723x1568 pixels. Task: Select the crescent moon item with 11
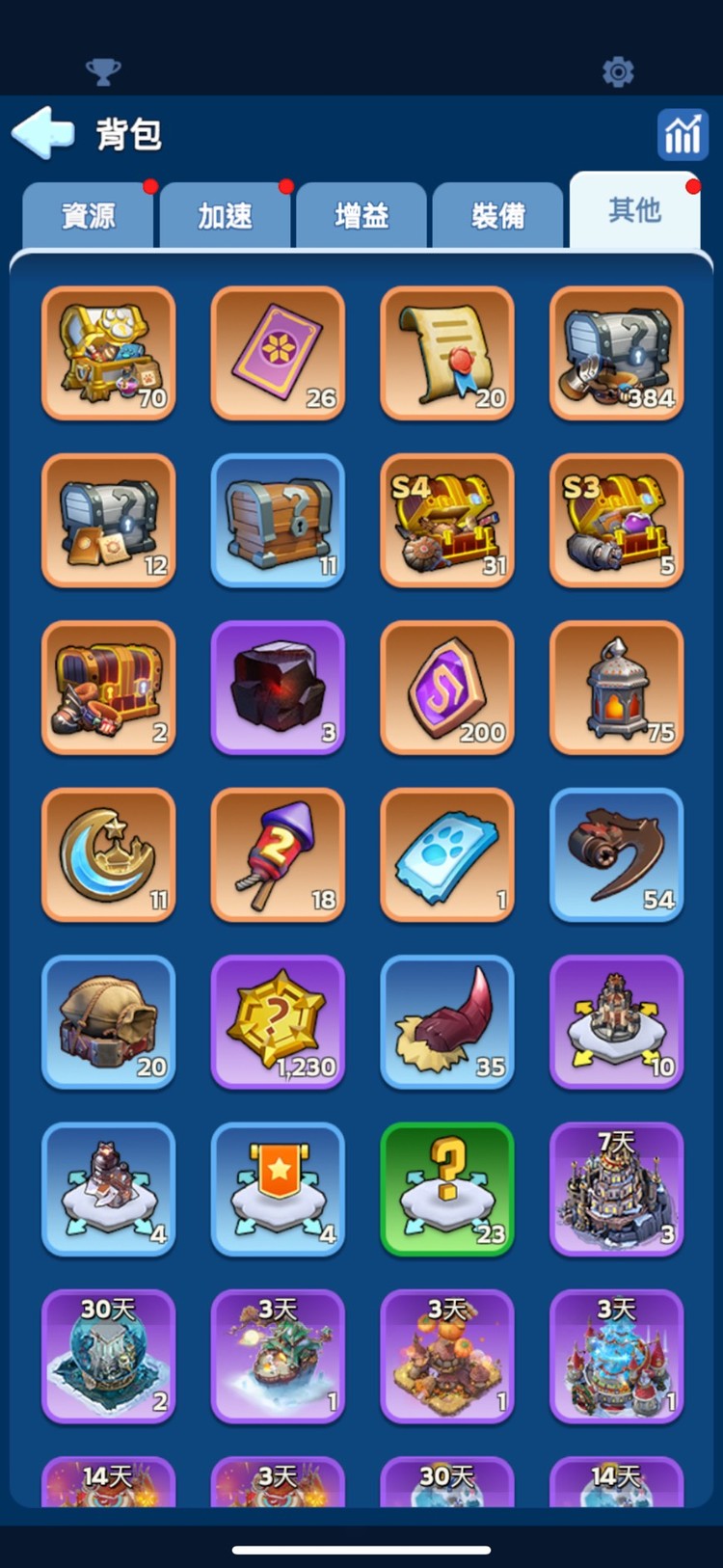(108, 854)
